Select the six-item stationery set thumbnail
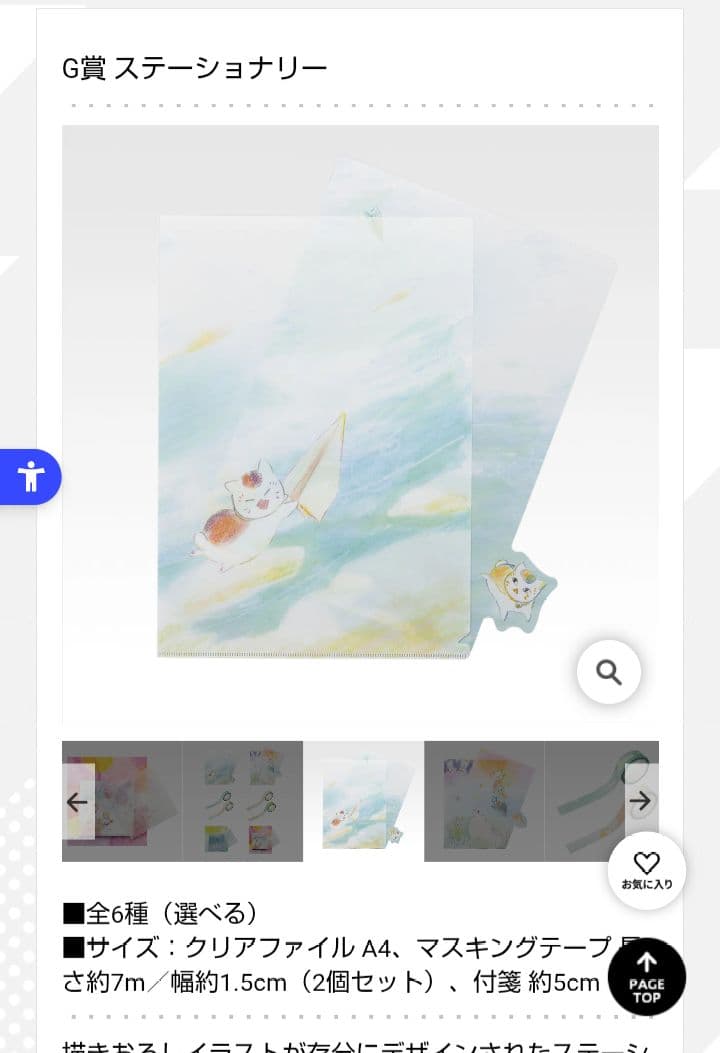Image resolution: width=720 pixels, height=1053 pixels. (x=242, y=801)
